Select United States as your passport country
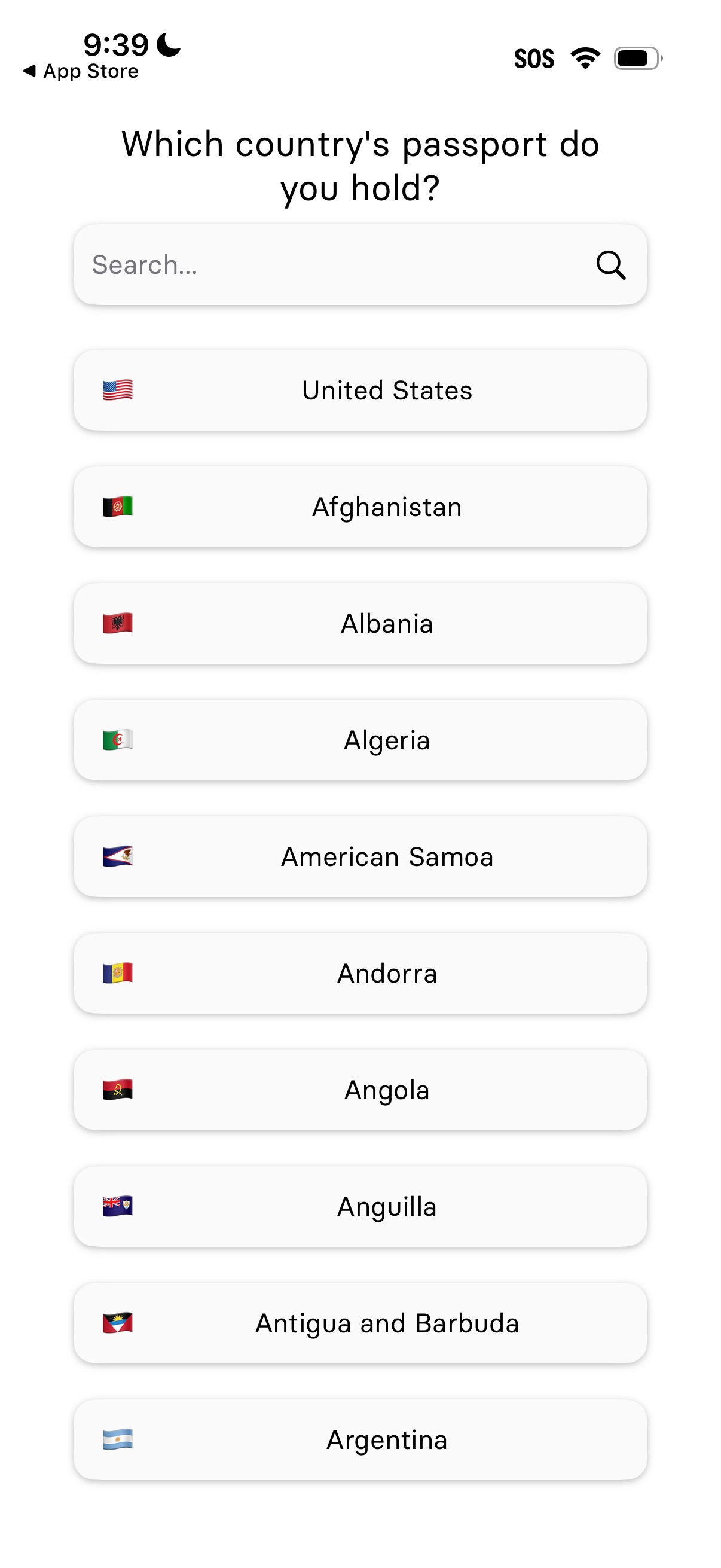The image size is (721, 1568). [x=361, y=389]
